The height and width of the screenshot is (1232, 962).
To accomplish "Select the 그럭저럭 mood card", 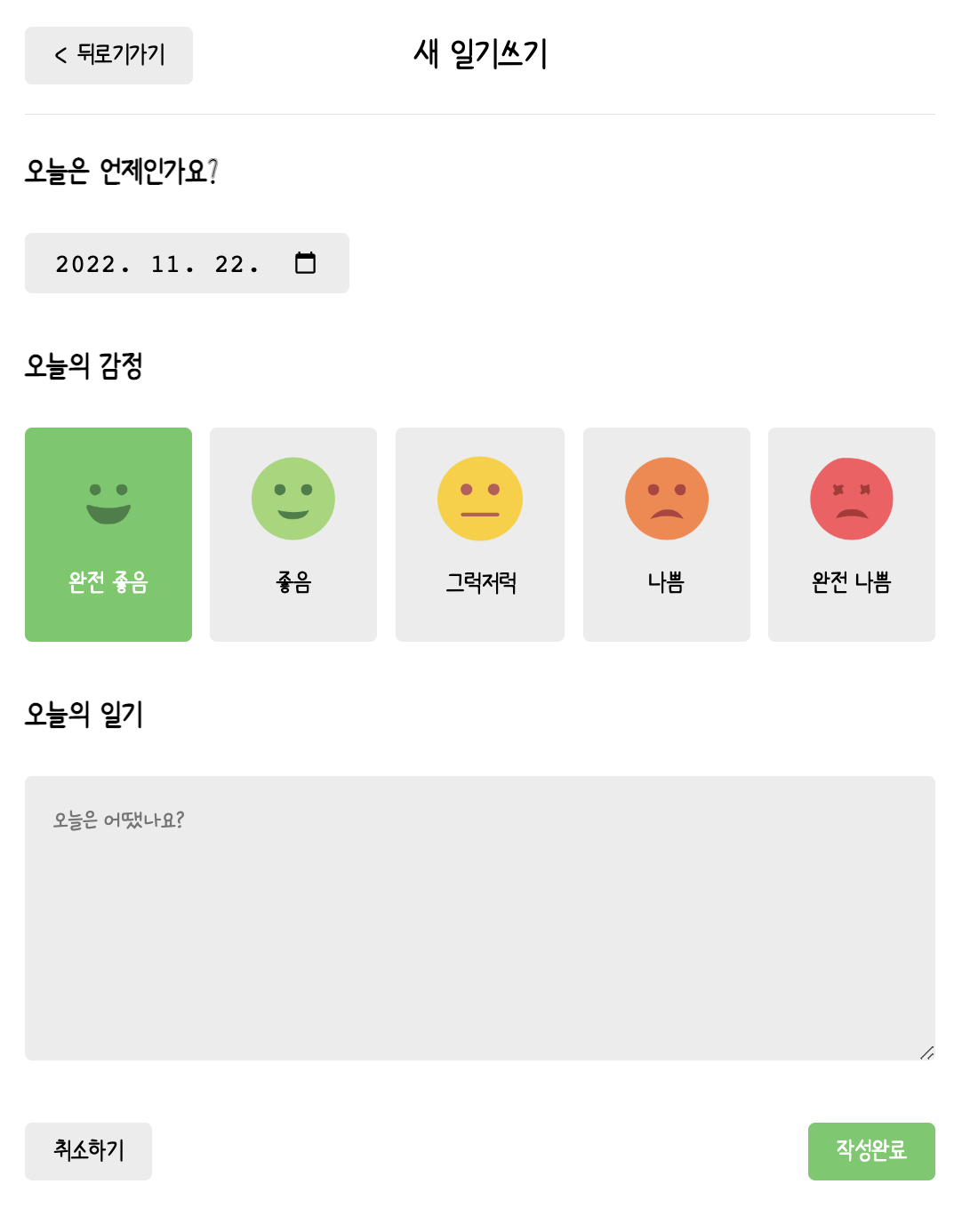I will pos(480,533).
